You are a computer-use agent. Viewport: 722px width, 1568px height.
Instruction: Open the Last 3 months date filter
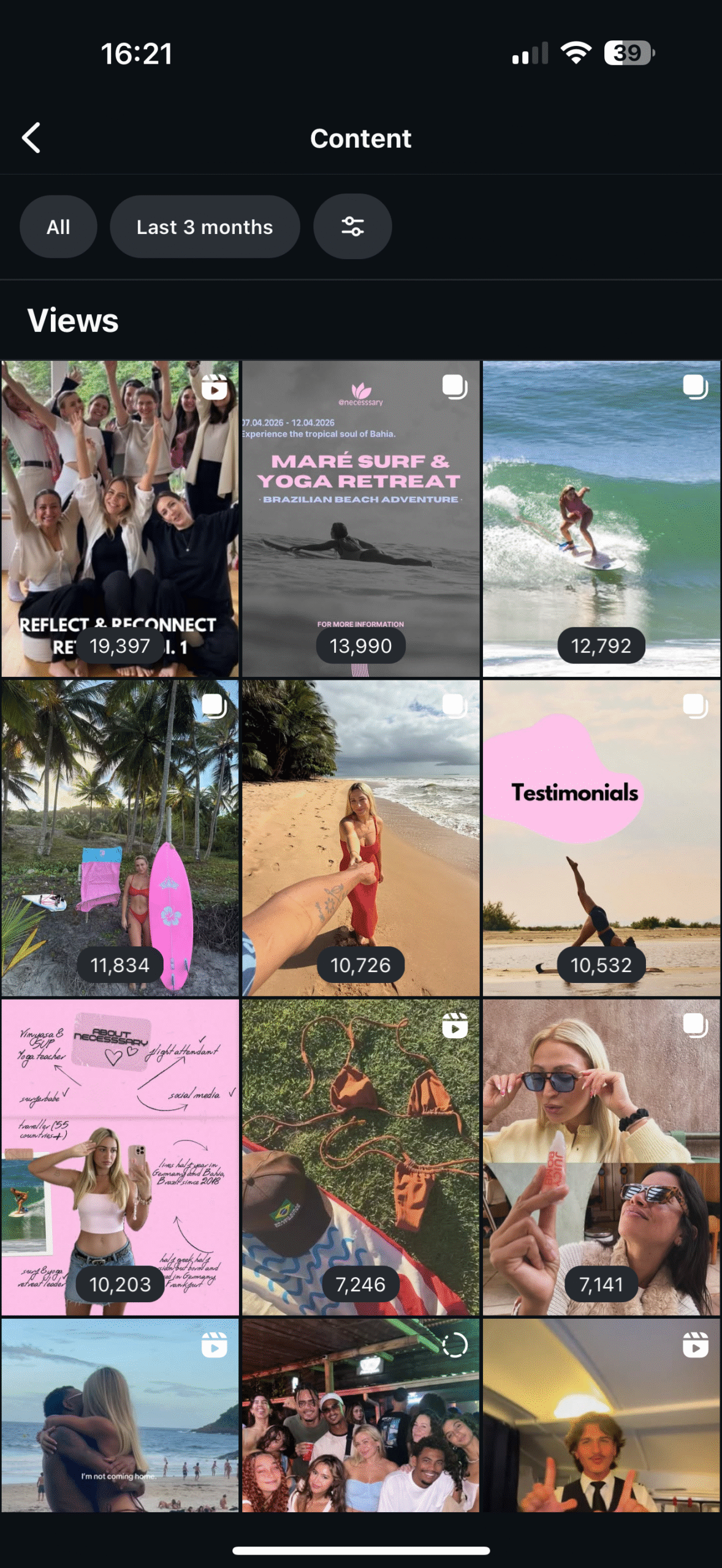pos(205,227)
